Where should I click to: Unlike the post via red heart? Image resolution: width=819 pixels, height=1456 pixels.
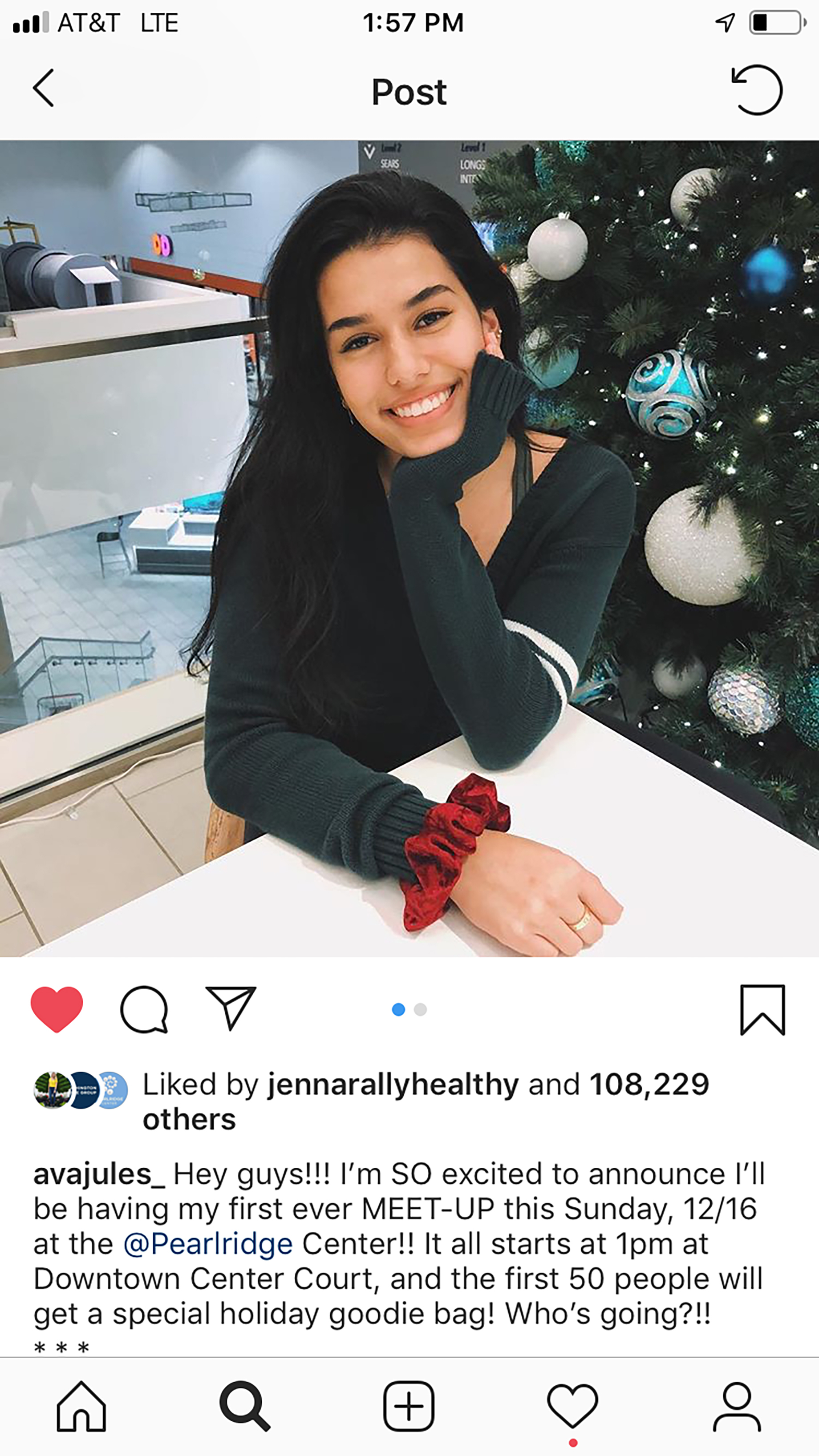(57, 1009)
